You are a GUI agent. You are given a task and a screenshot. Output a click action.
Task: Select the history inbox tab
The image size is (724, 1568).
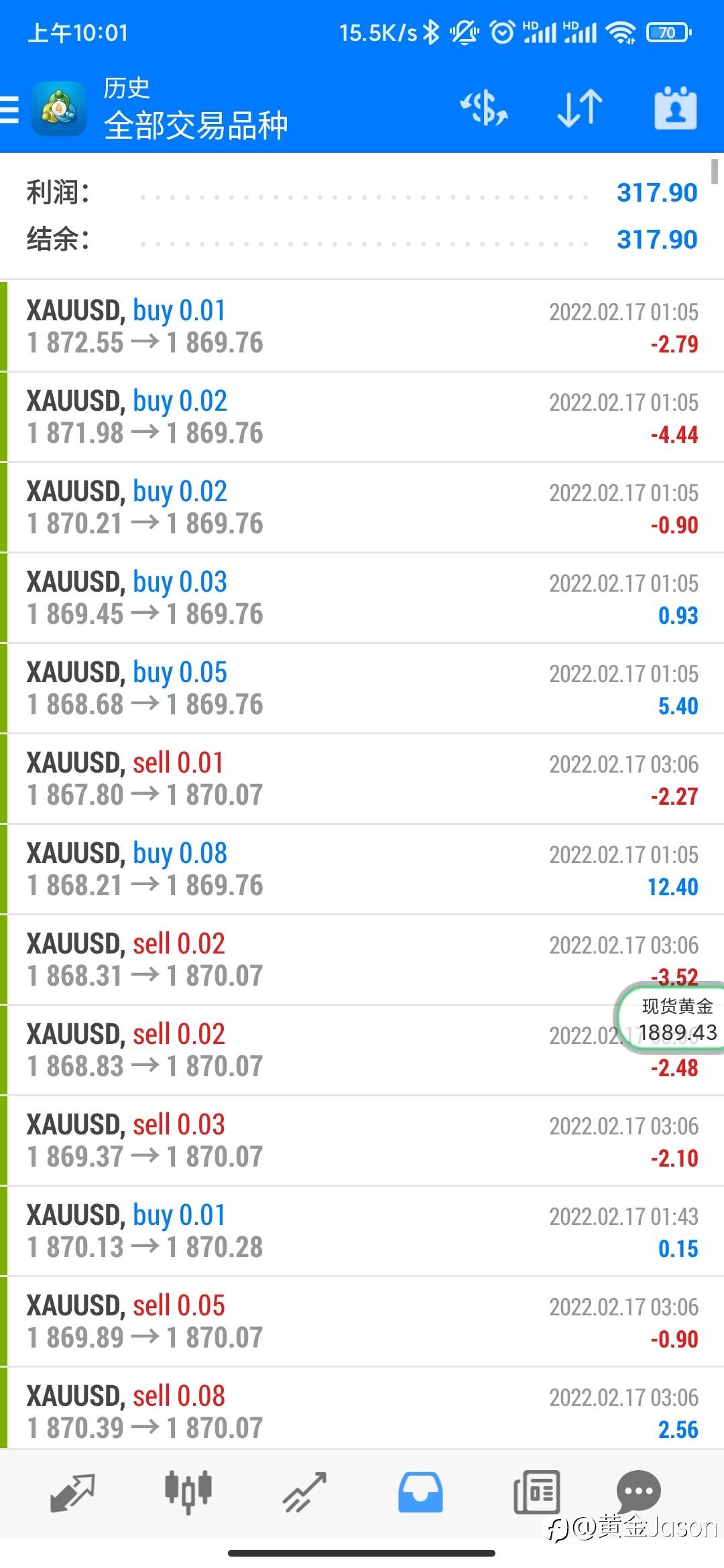[x=420, y=1492]
